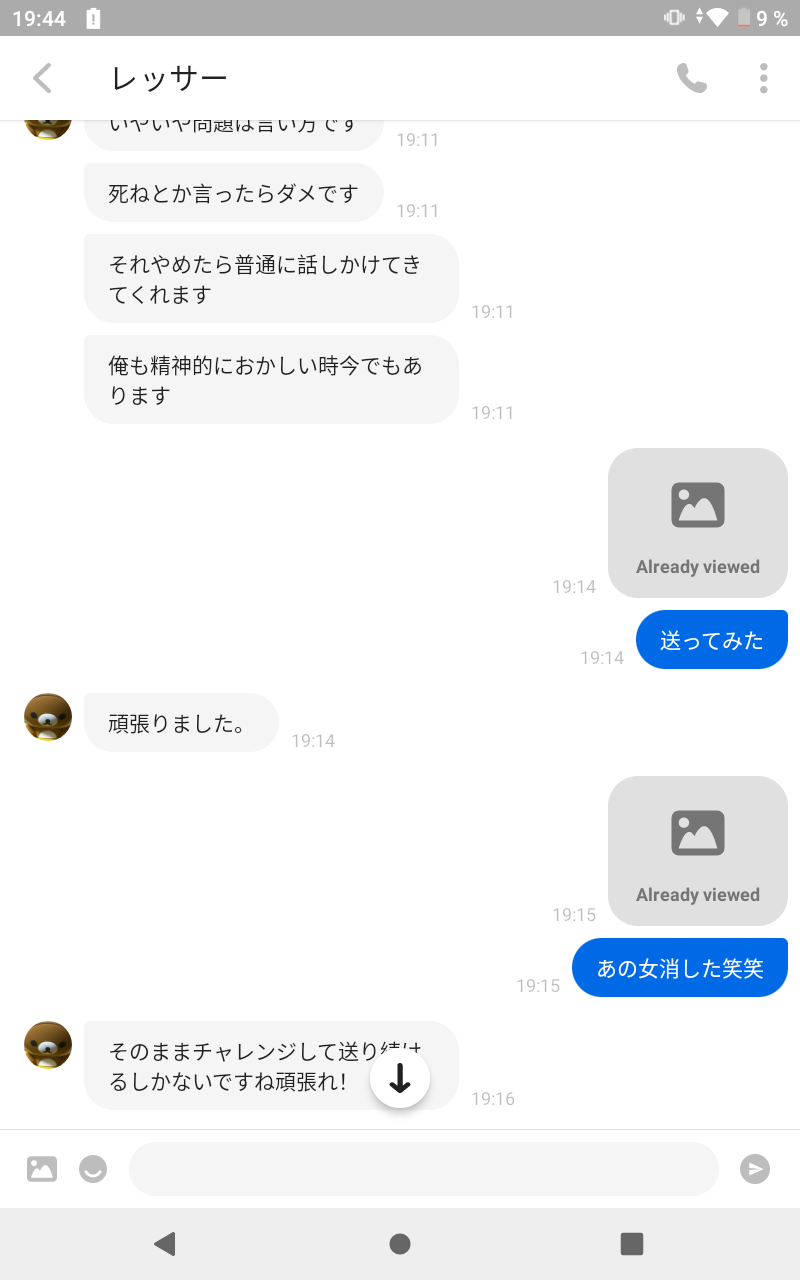Start a voice call with レッサー

(691, 78)
